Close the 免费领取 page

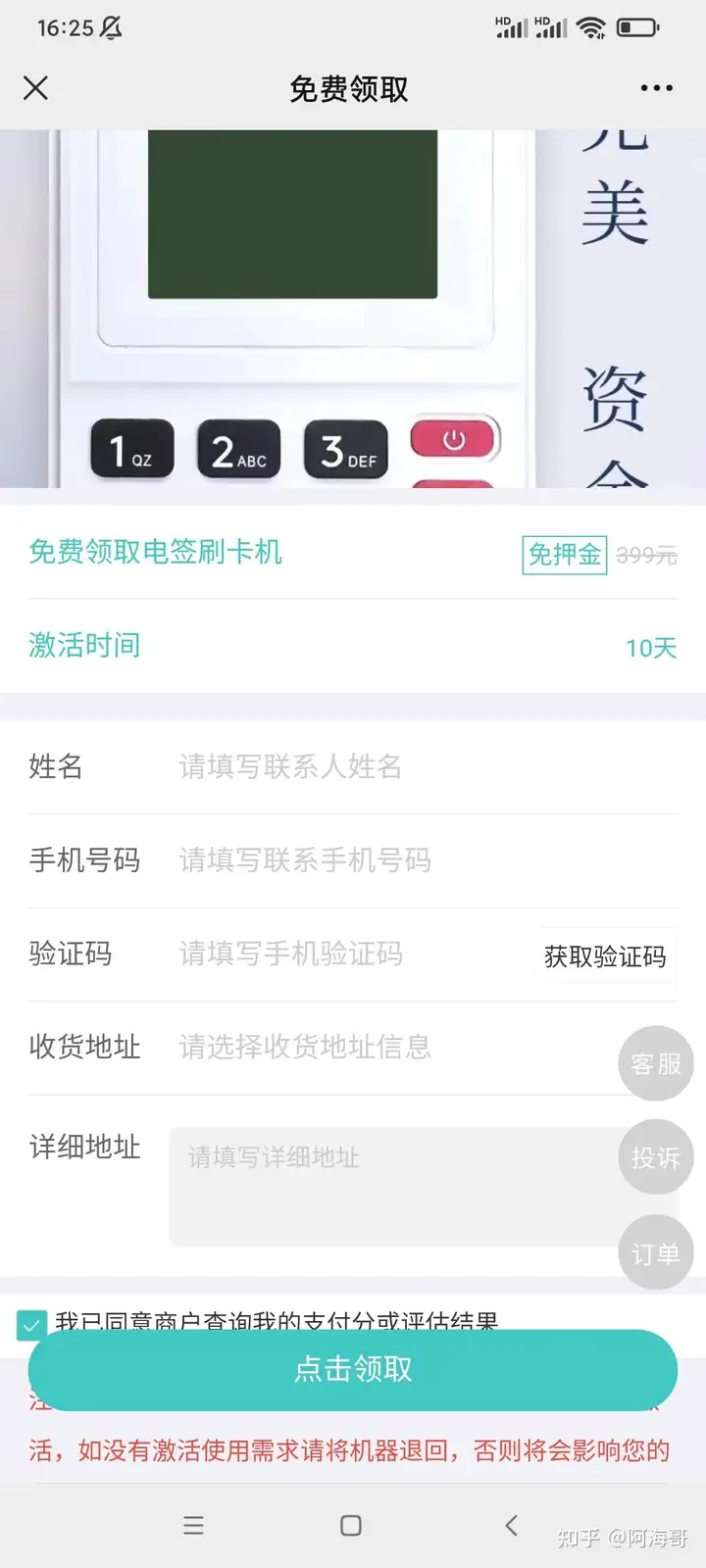point(35,88)
